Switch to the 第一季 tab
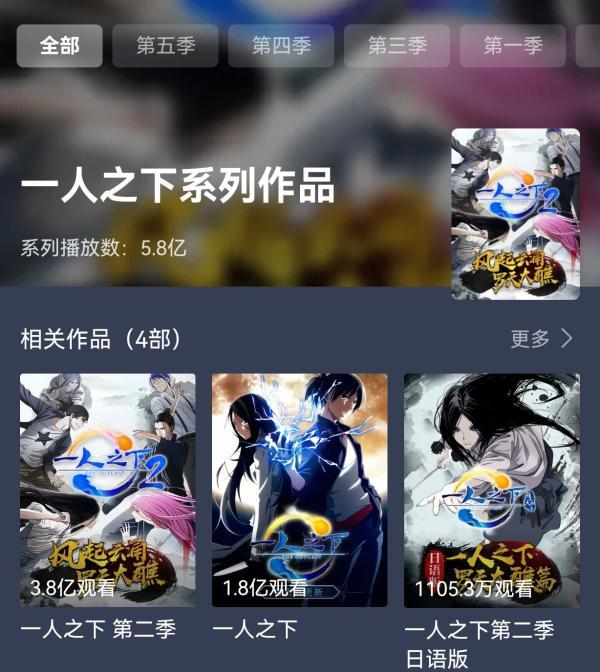This screenshot has width=600, height=672. pos(513,46)
